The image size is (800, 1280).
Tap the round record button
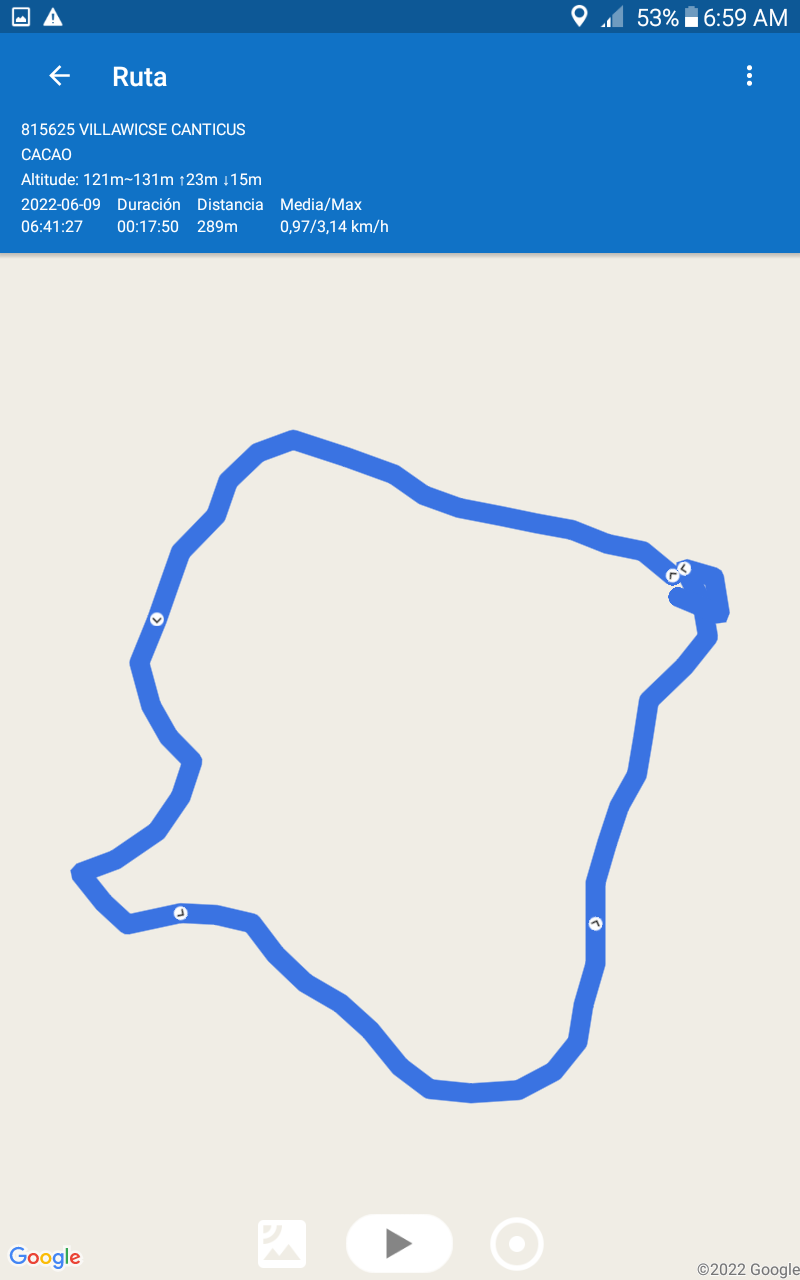517,1244
